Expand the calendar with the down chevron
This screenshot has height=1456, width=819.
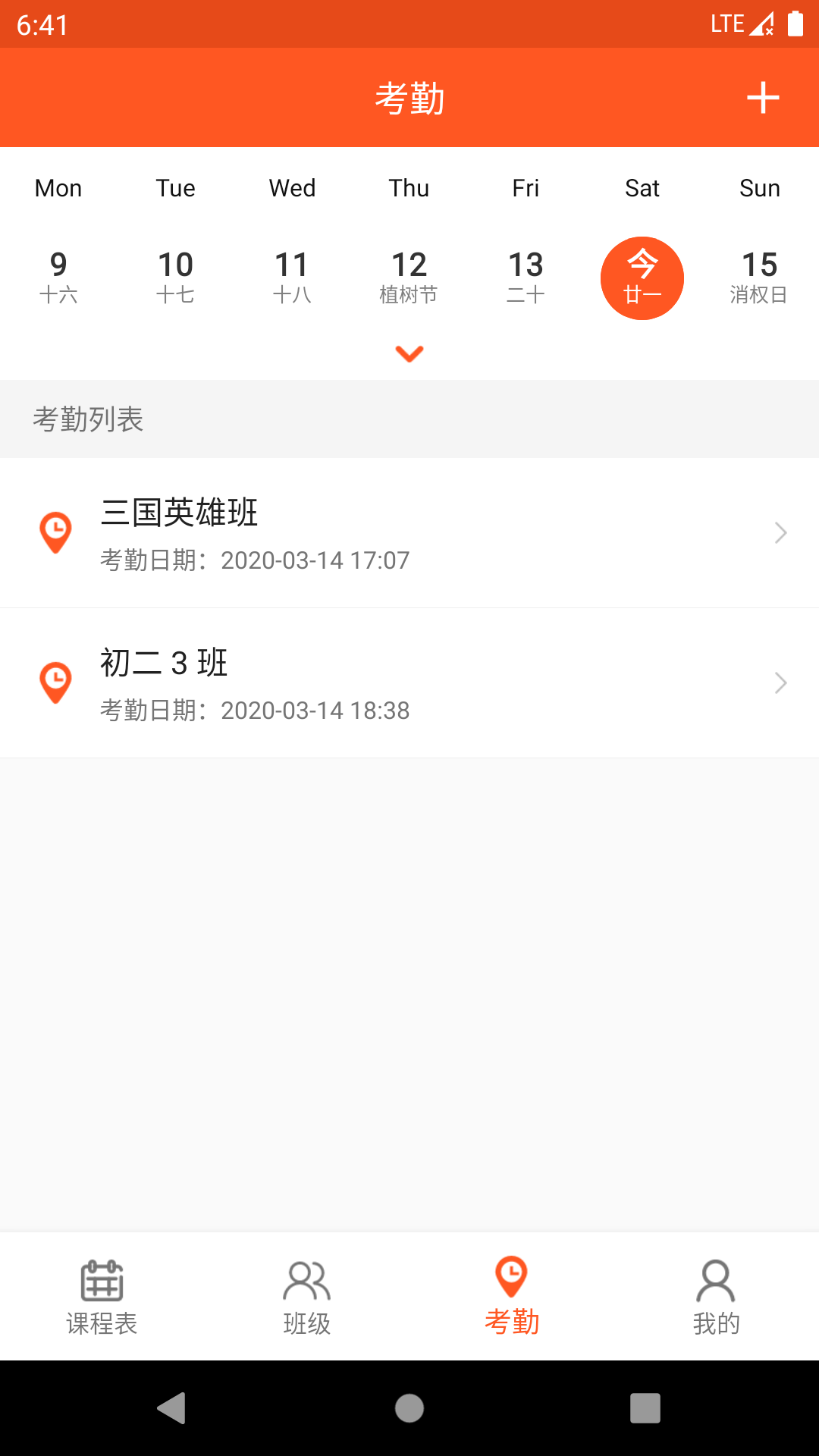pos(409,353)
